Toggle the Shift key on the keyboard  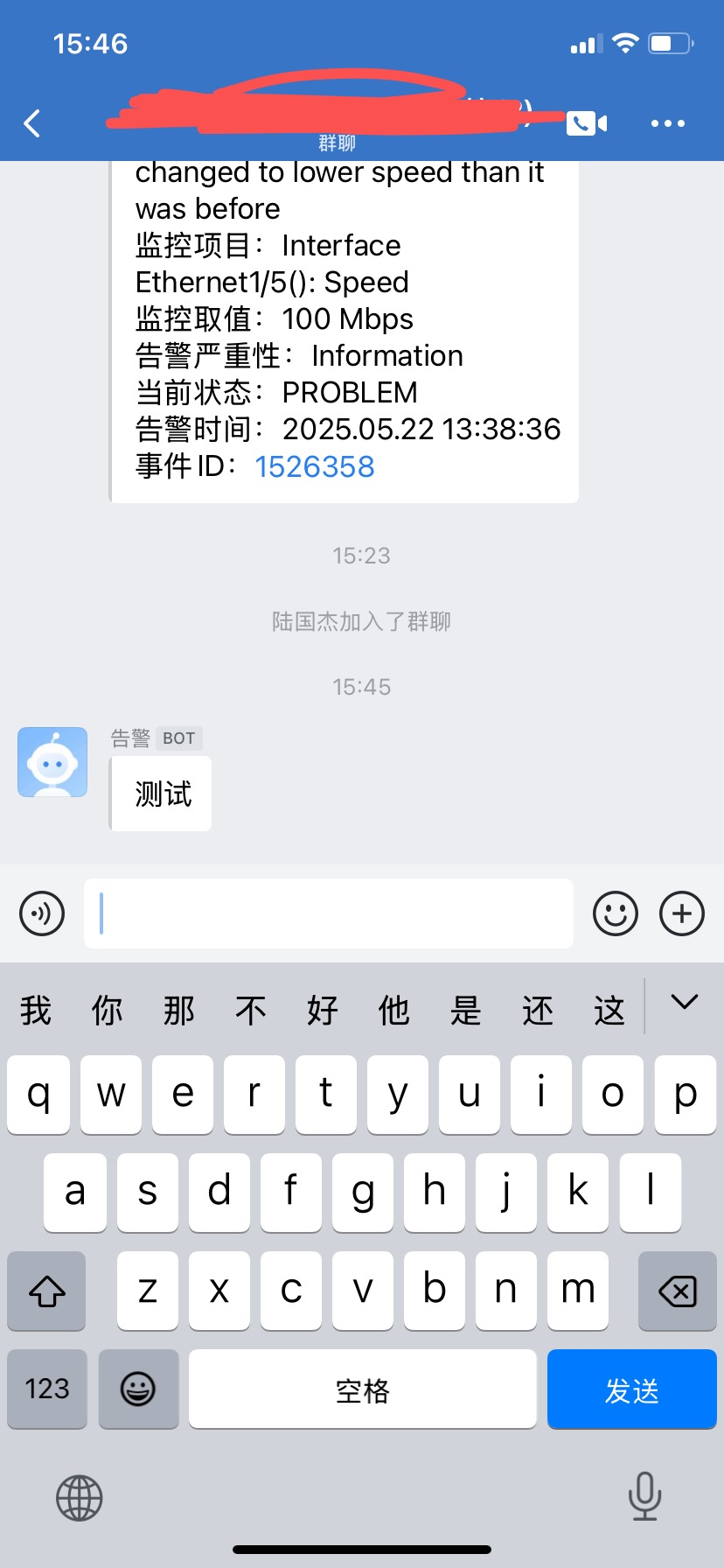click(x=46, y=1291)
